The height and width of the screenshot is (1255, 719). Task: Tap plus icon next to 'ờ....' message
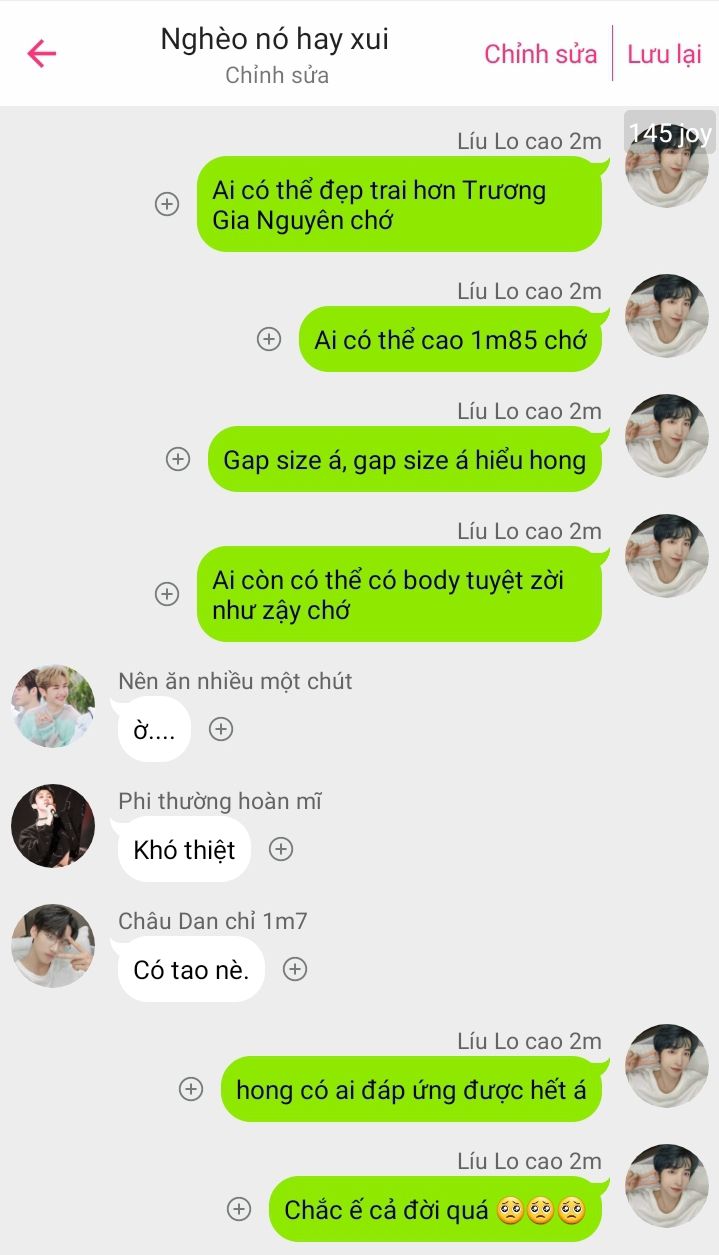click(221, 729)
